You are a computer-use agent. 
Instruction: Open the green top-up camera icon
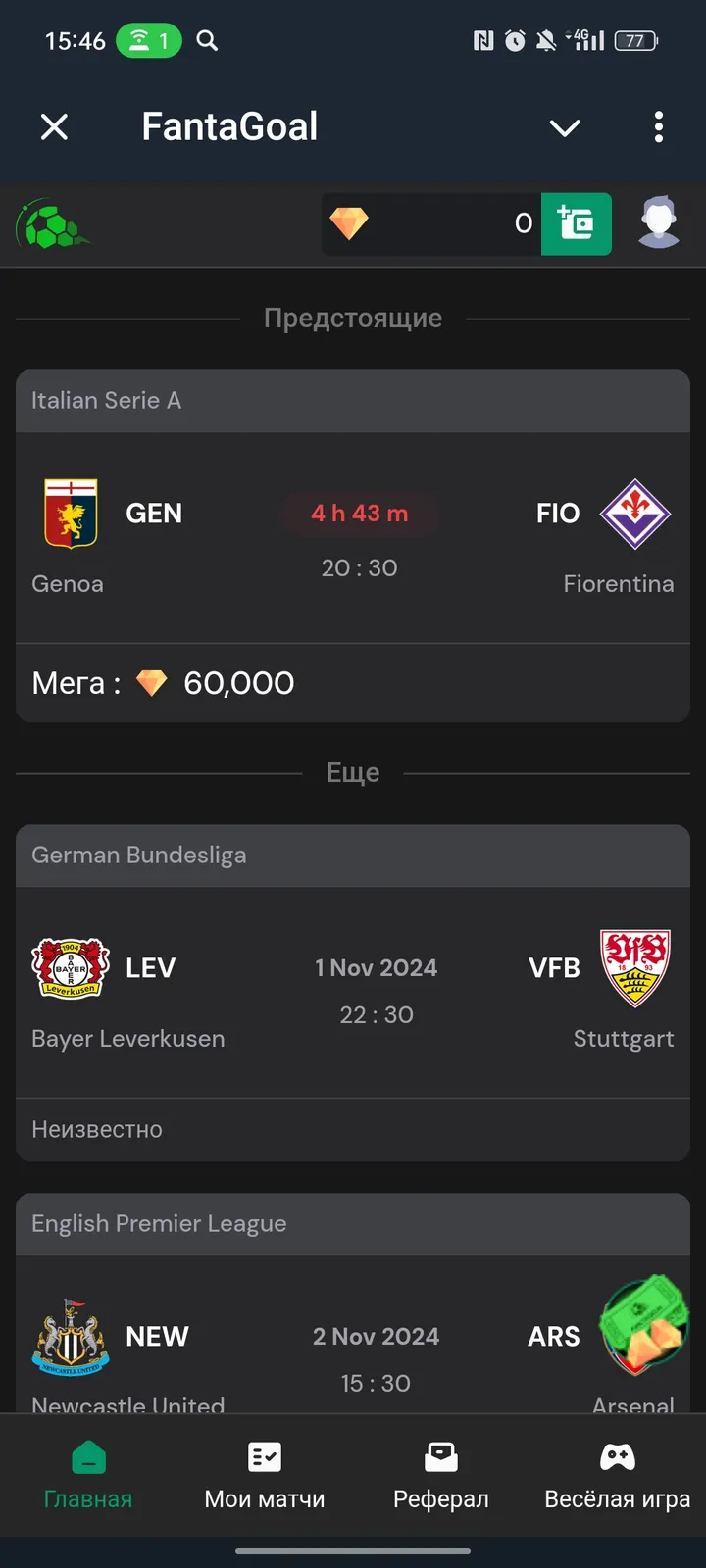[x=576, y=223]
